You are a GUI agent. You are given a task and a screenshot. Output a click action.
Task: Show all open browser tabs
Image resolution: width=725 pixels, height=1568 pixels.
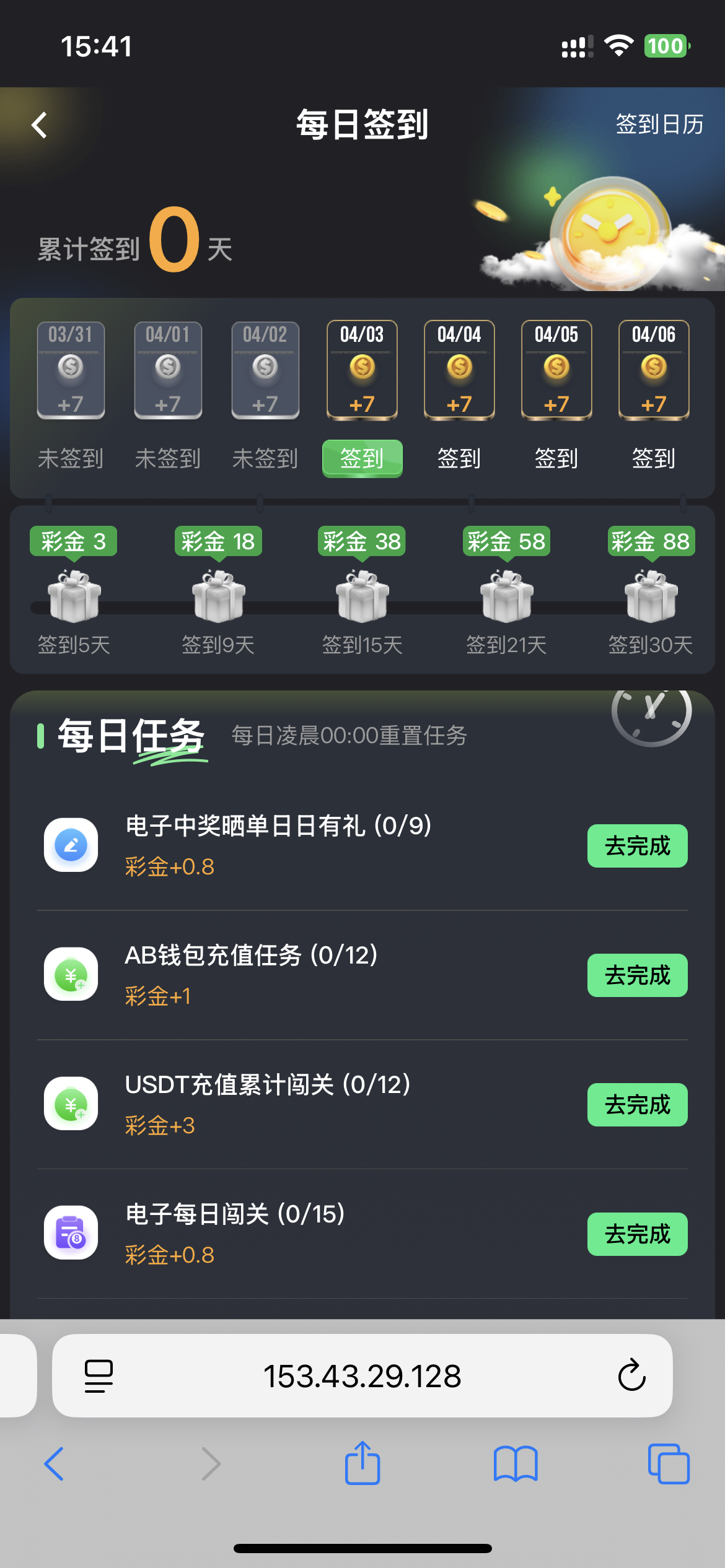pyautogui.click(x=669, y=1463)
